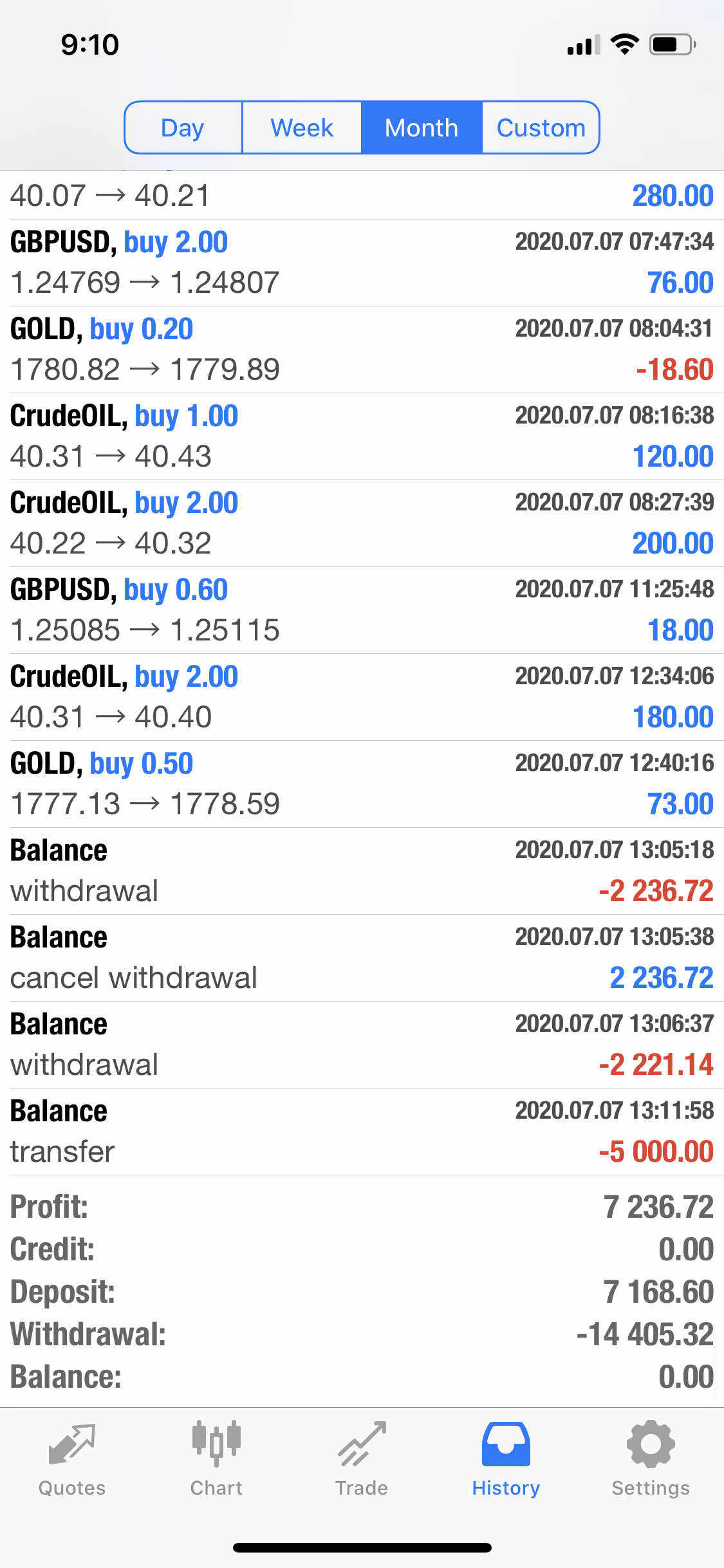Screen dimensions: 724x1568
Task: Select the Week period filter
Action: [x=302, y=127]
